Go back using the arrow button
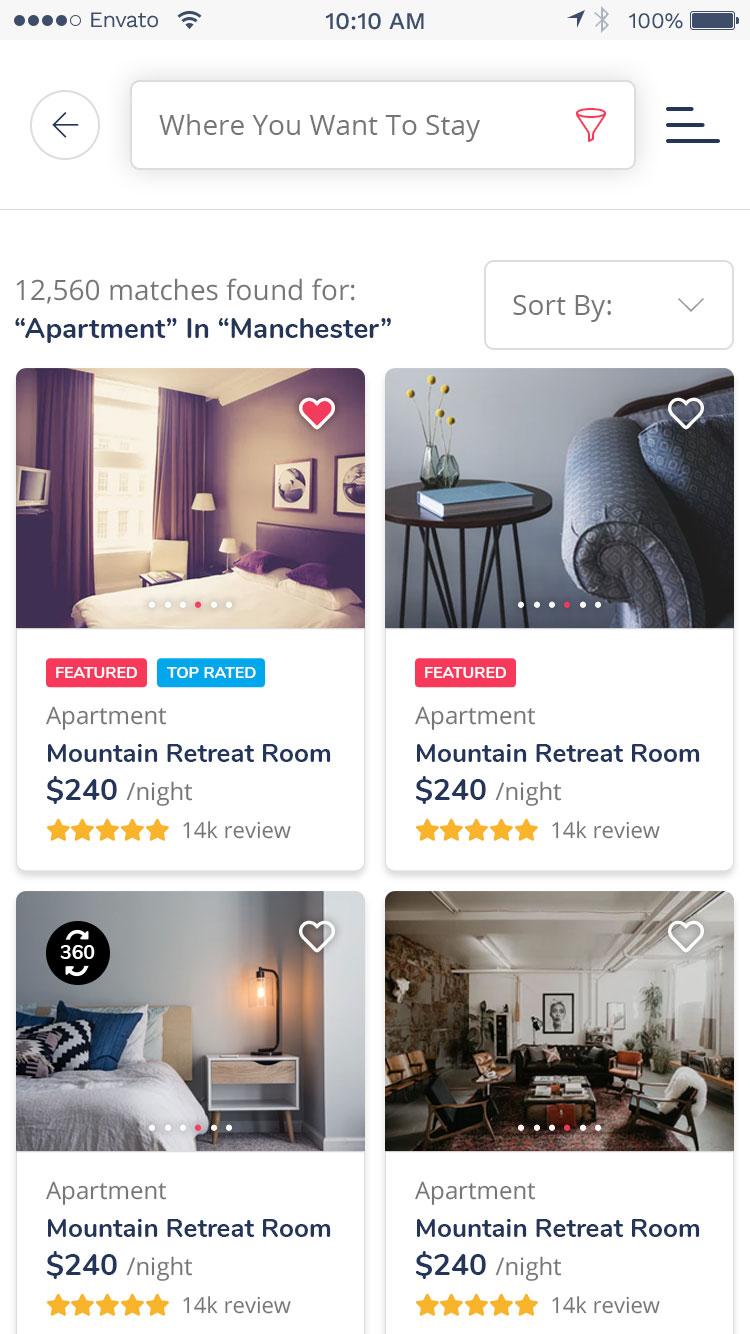The height and width of the screenshot is (1334, 750). click(x=65, y=125)
